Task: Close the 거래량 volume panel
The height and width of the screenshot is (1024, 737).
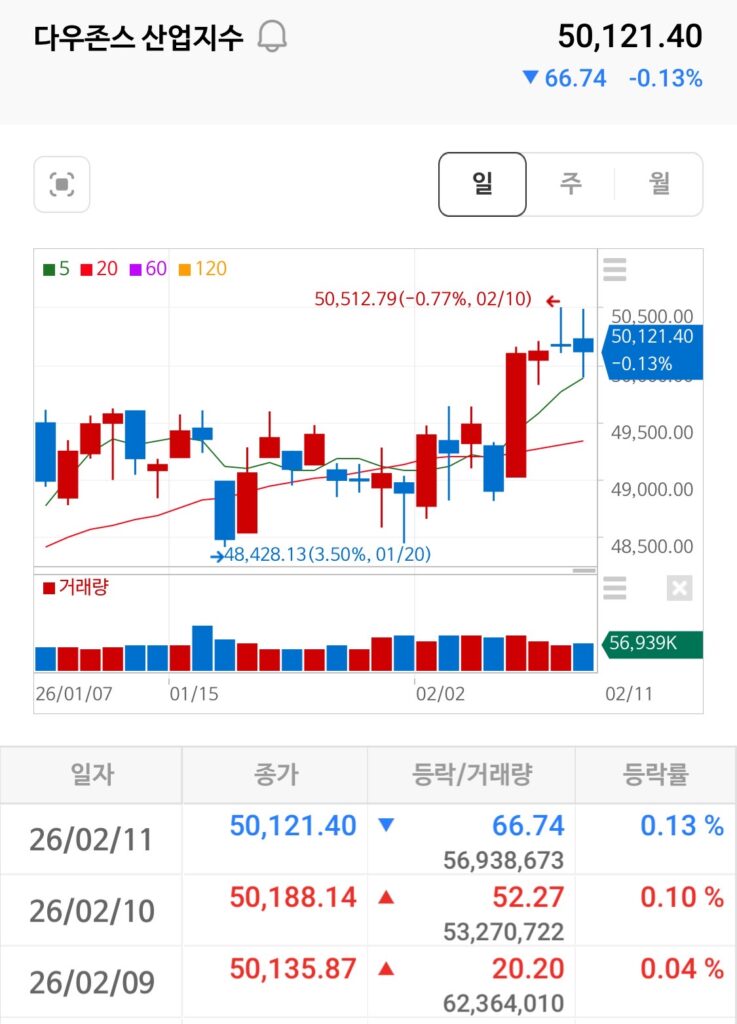Action: (679, 588)
